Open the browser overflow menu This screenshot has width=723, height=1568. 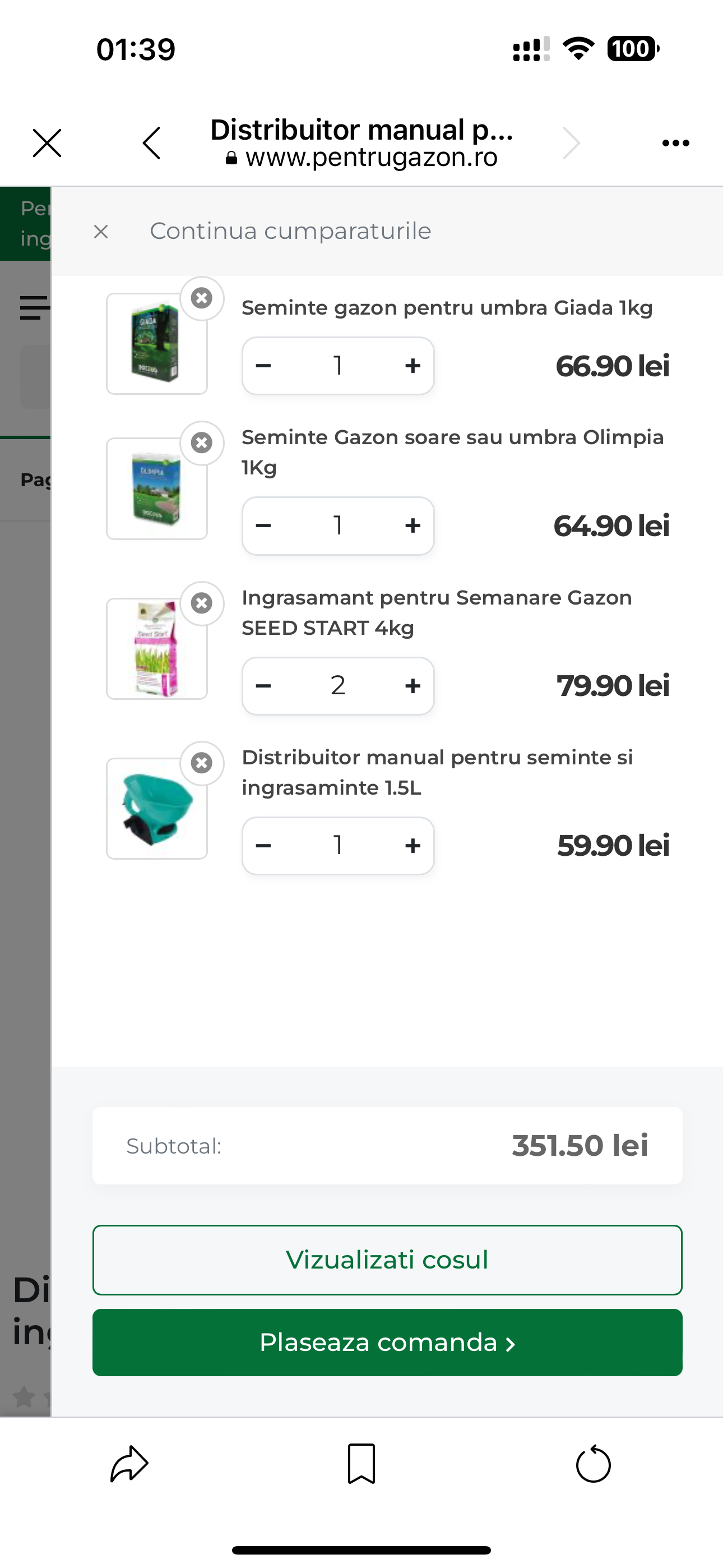(675, 143)
